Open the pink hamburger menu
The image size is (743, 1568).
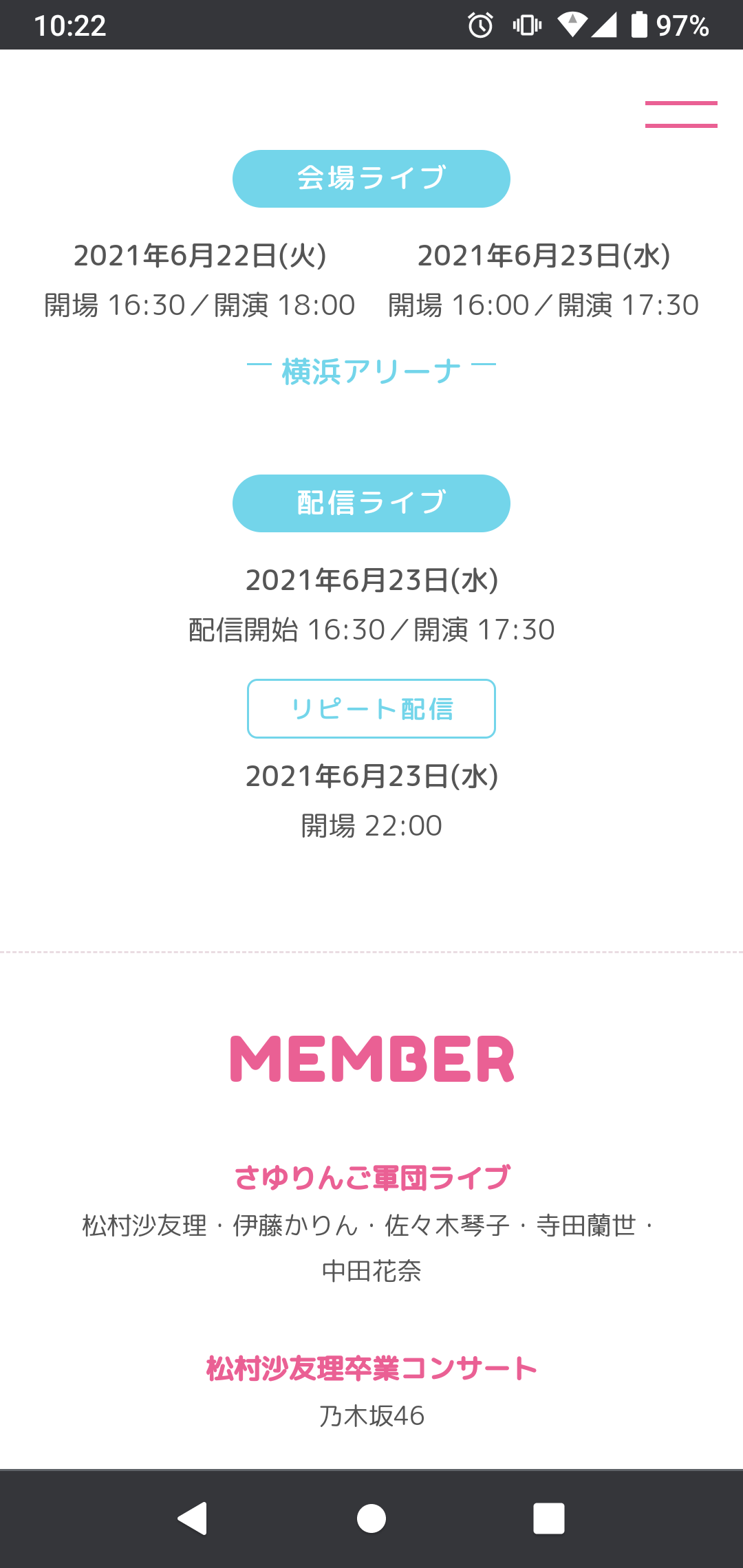[x=680, y=114]
